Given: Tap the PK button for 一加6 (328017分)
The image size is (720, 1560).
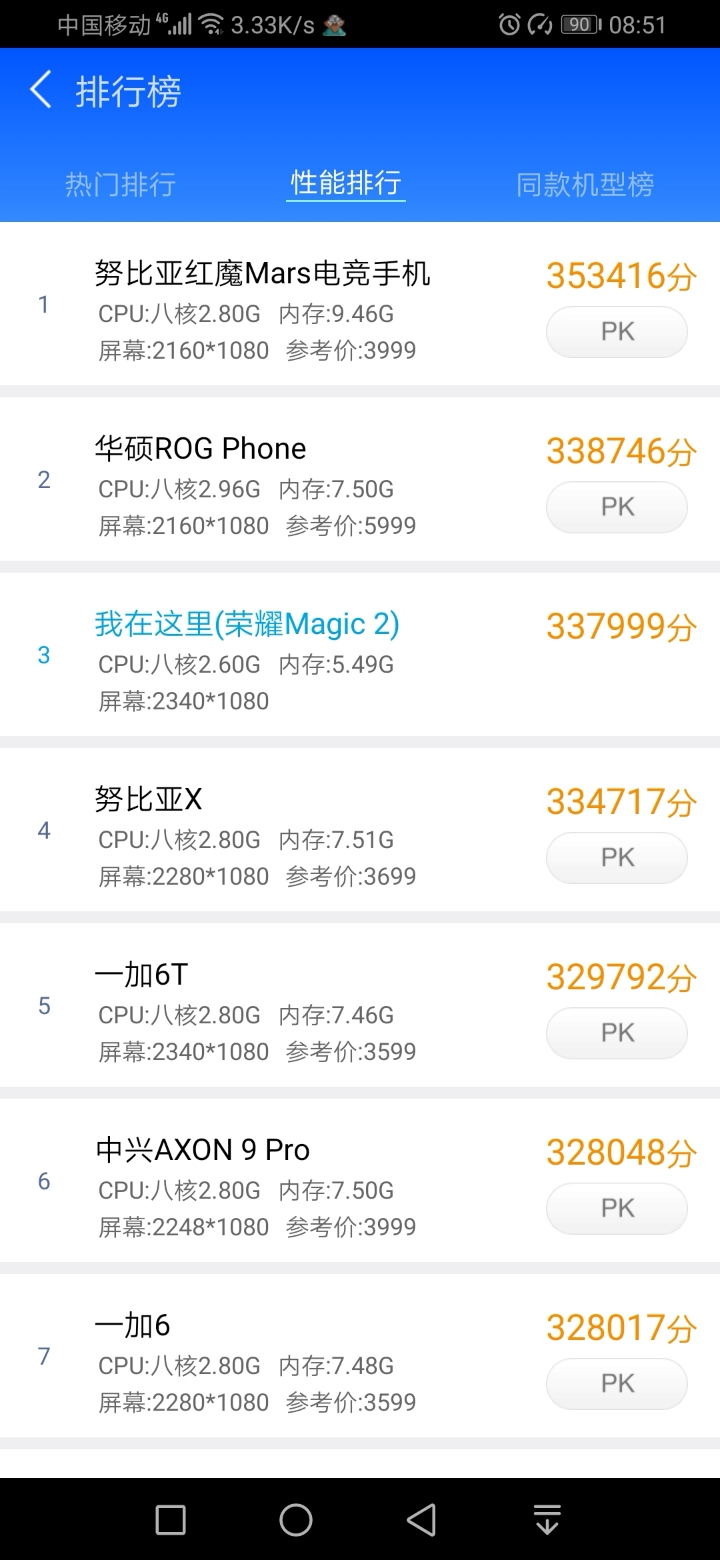Looking at the screenshot, I should [617, 1384].
